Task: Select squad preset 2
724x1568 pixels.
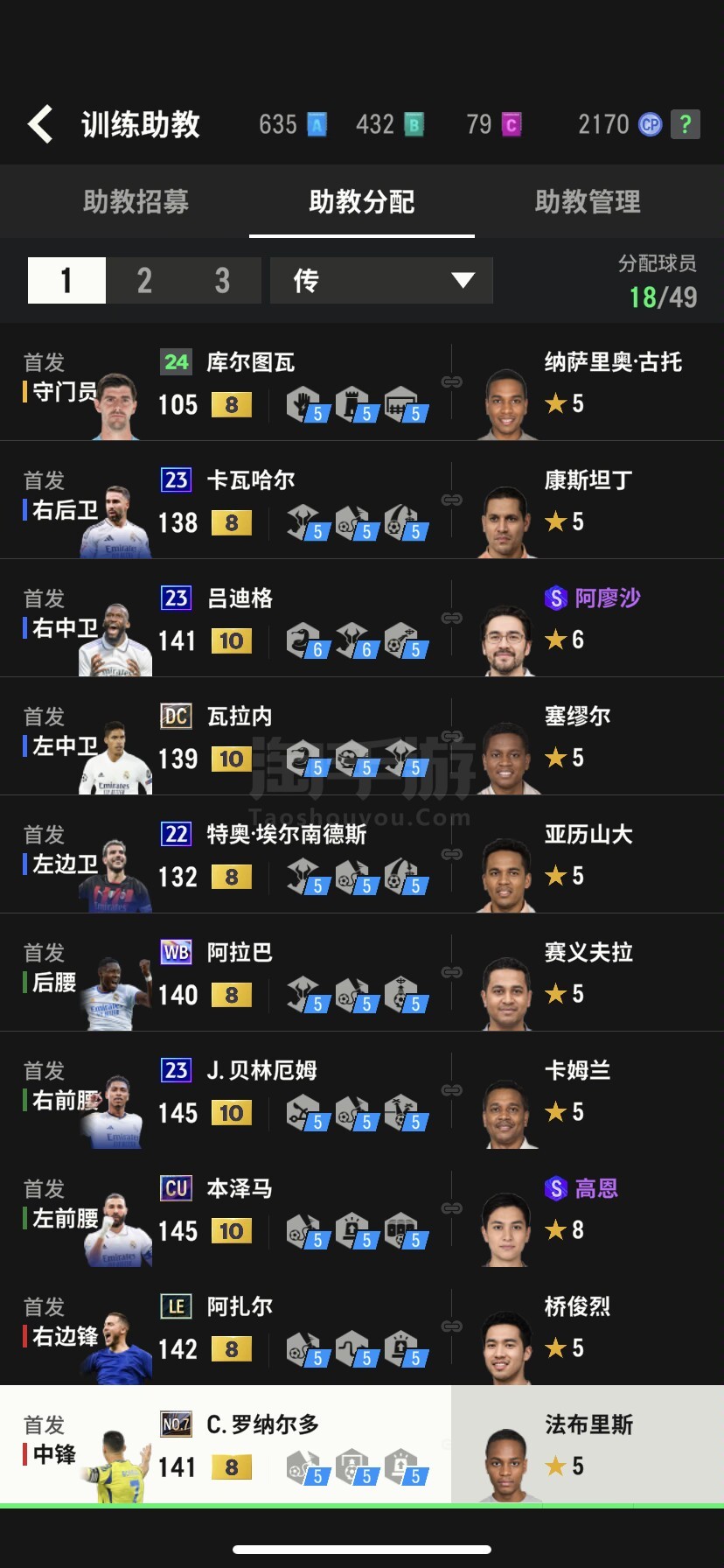Action: point(144,280)
